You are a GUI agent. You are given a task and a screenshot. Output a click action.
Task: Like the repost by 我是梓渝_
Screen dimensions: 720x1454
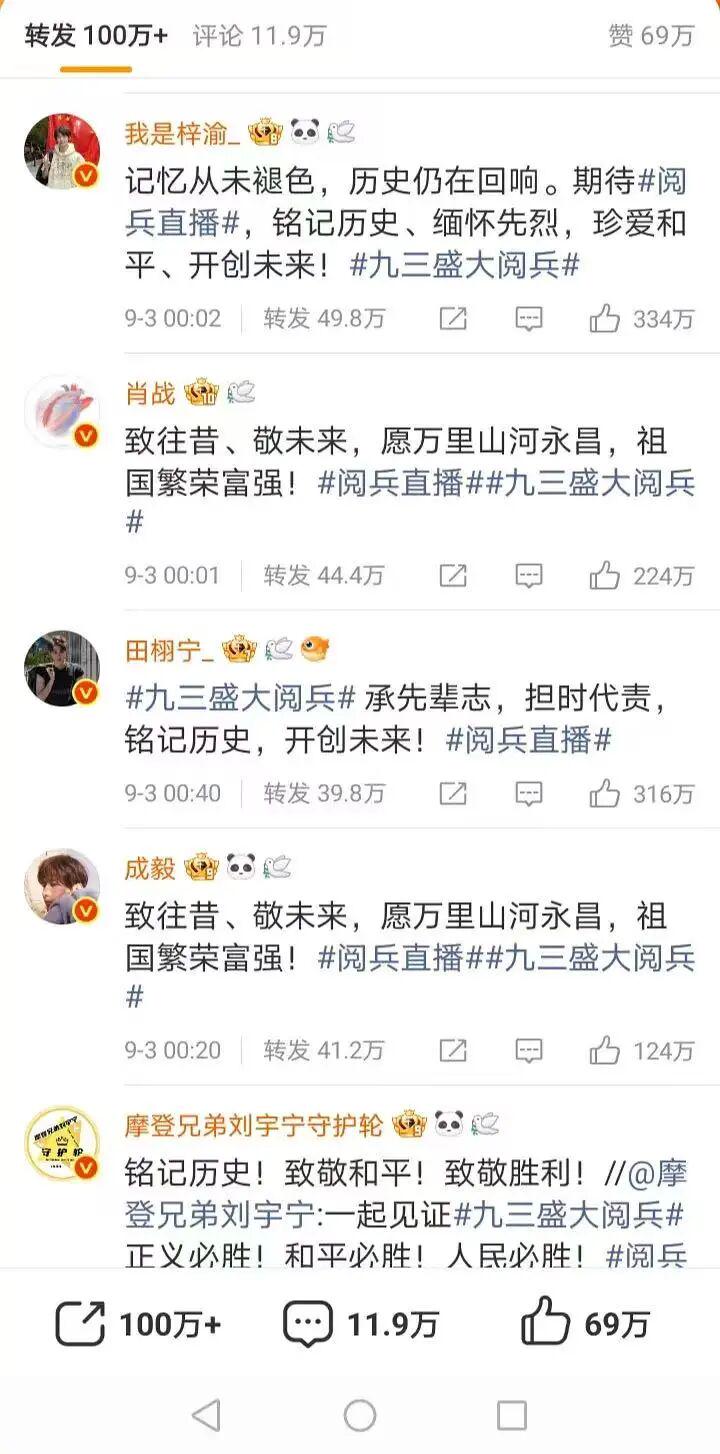(x=641, y=319)
